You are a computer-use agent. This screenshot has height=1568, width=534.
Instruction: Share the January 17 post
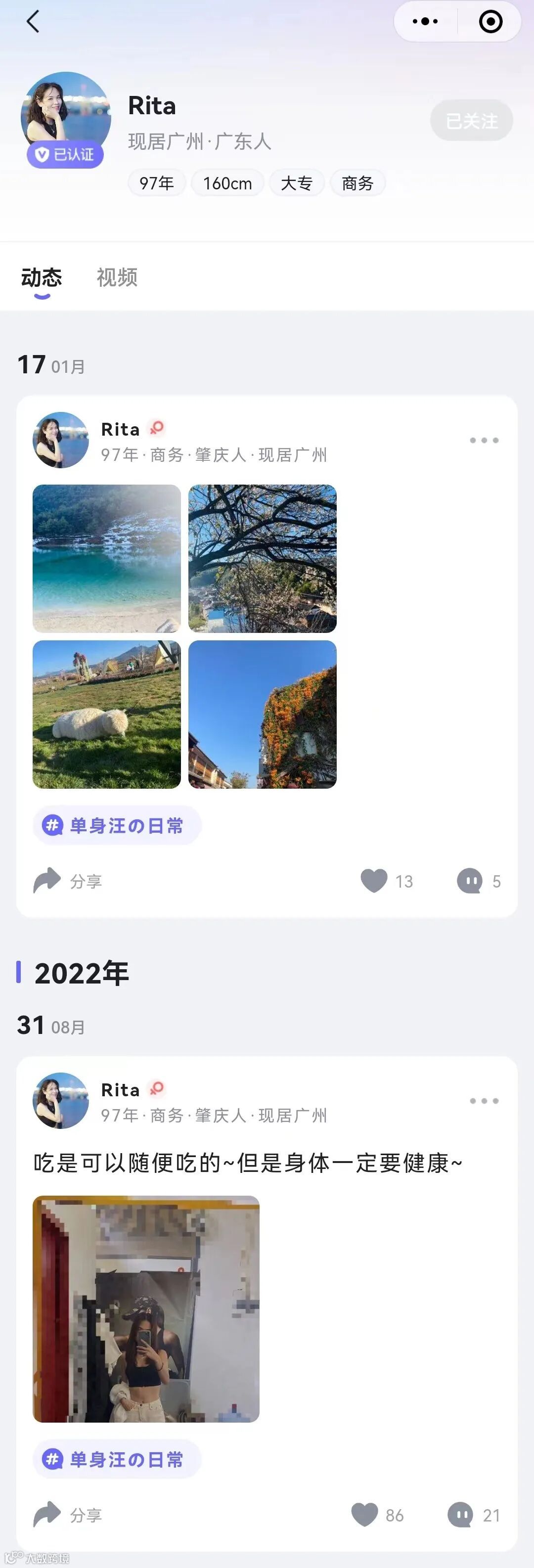pos(67,881)
